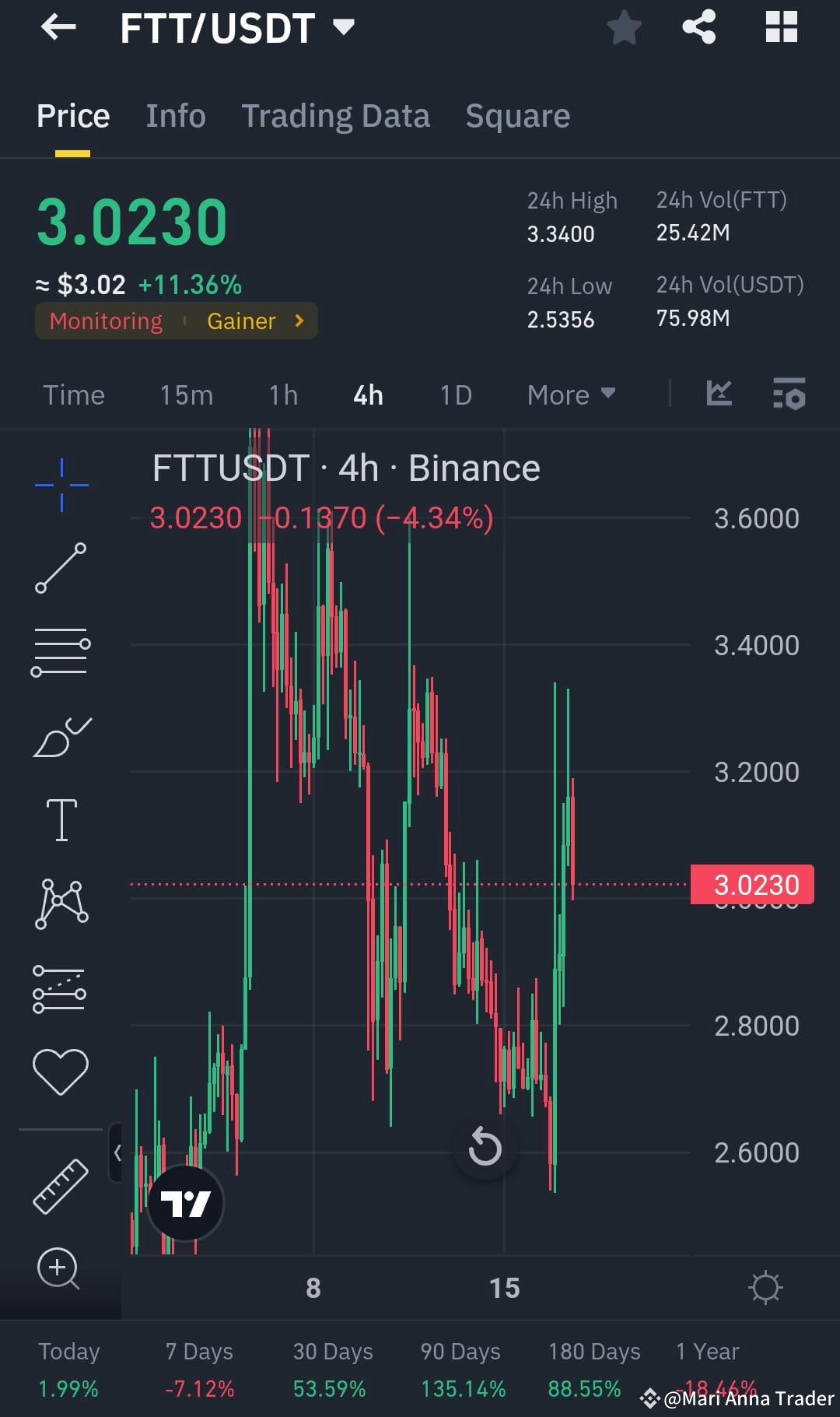Tap the Gainer label link
This screenshot has height=1417, width=840.
pos(242,321)
